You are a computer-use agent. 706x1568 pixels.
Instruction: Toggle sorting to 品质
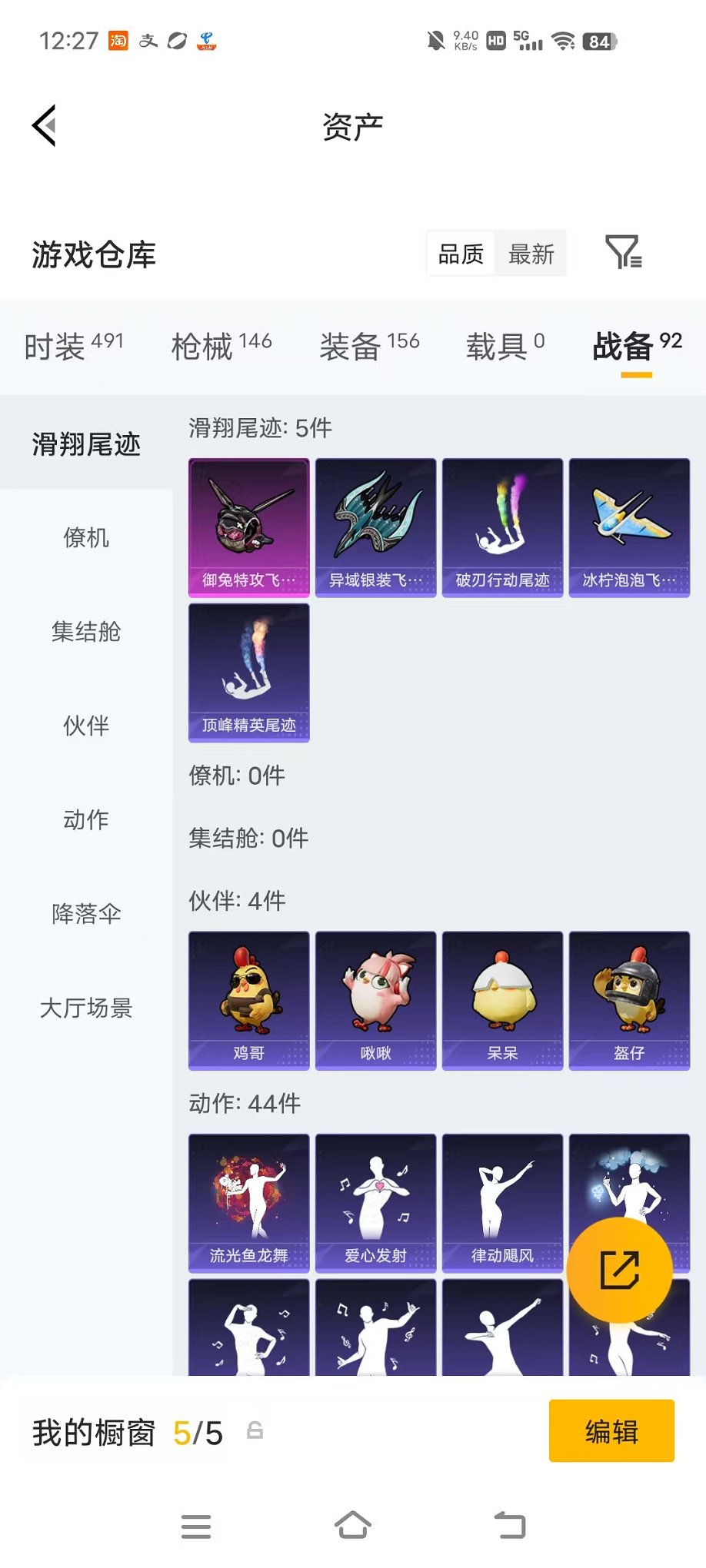[460, 252]
